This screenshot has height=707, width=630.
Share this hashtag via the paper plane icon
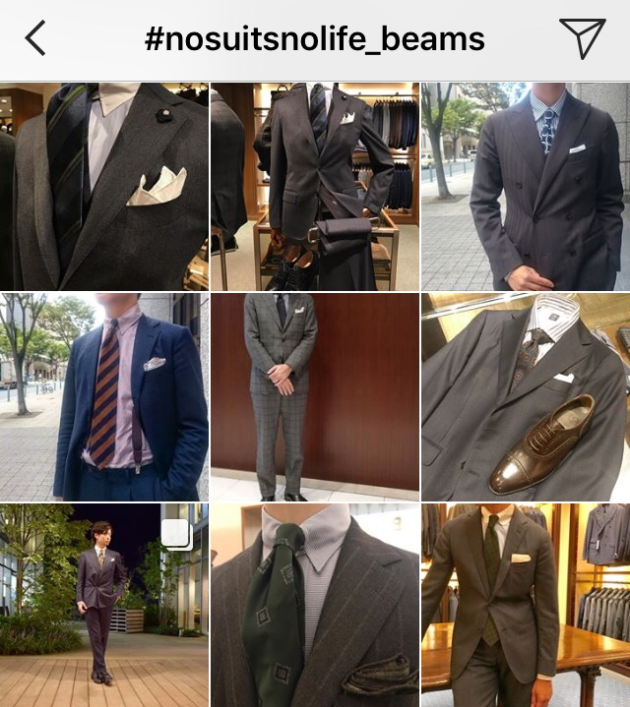582,39
